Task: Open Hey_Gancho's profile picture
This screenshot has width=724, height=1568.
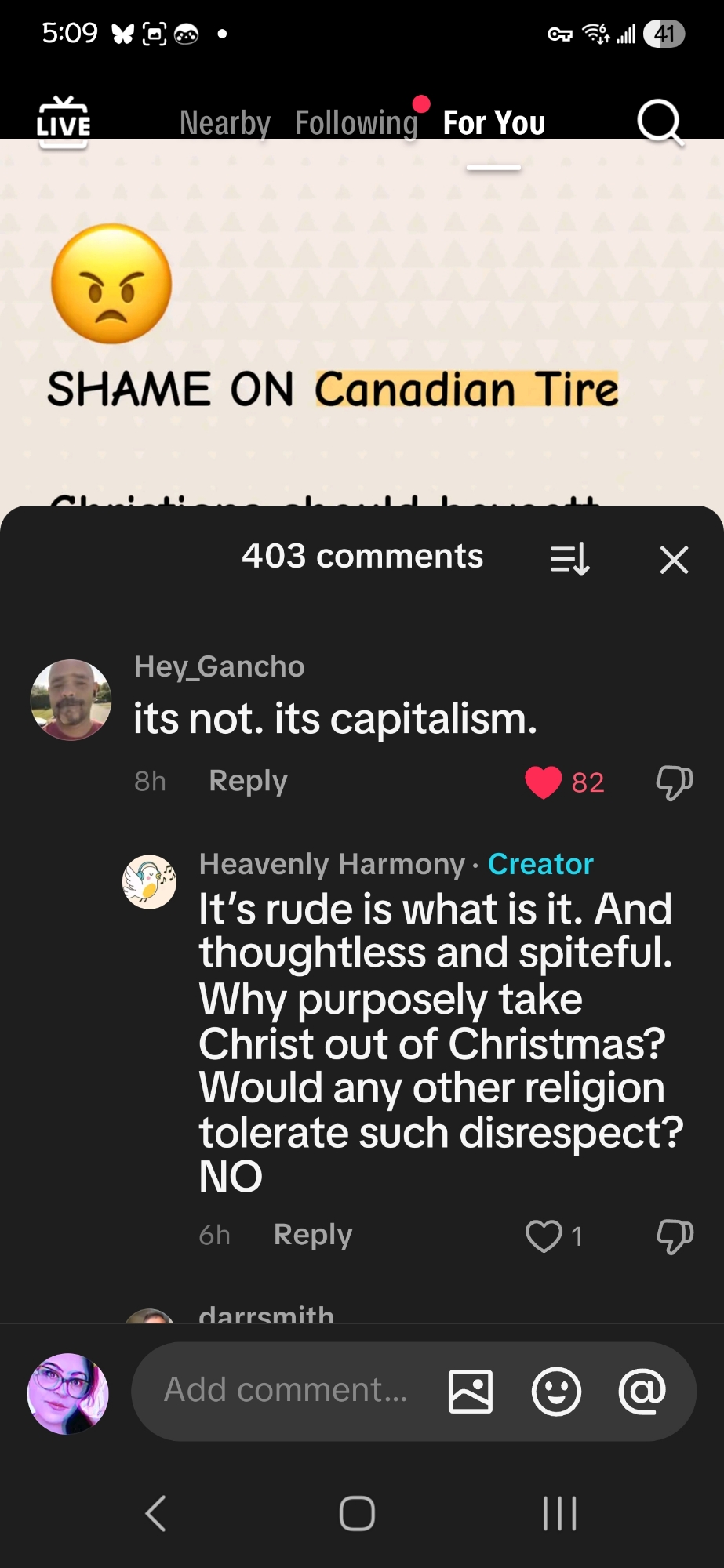Action: click(71, 699)
